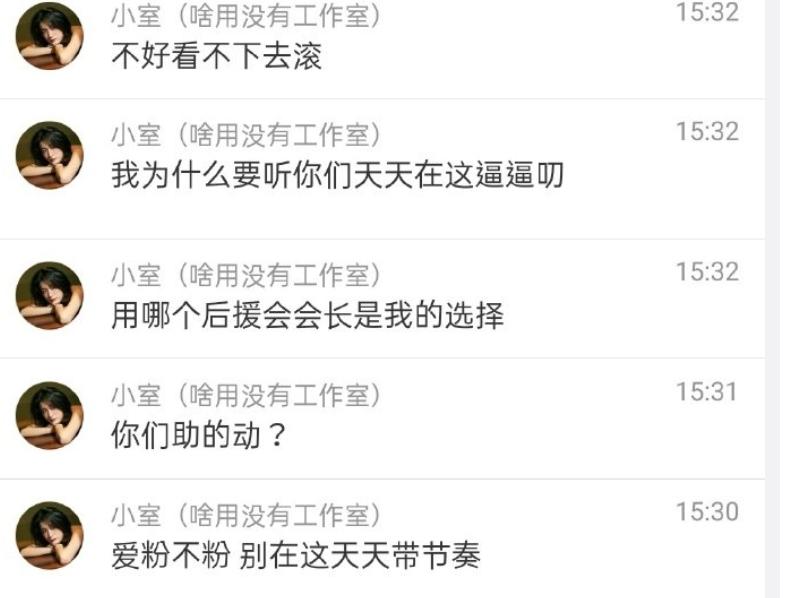
Task: Open the message "我为什么要听你们天天在这逼逼叨"
Action: (337, 176)
